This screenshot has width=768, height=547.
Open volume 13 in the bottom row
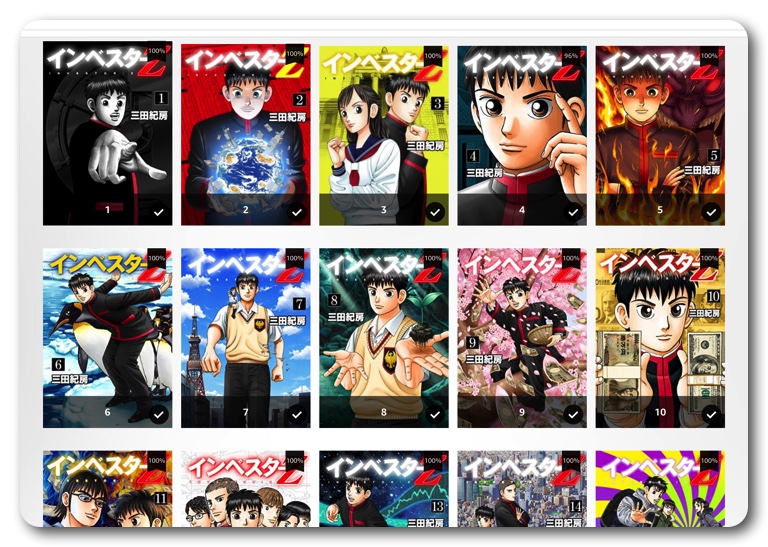pyautogui.click(x=383, y=490)
